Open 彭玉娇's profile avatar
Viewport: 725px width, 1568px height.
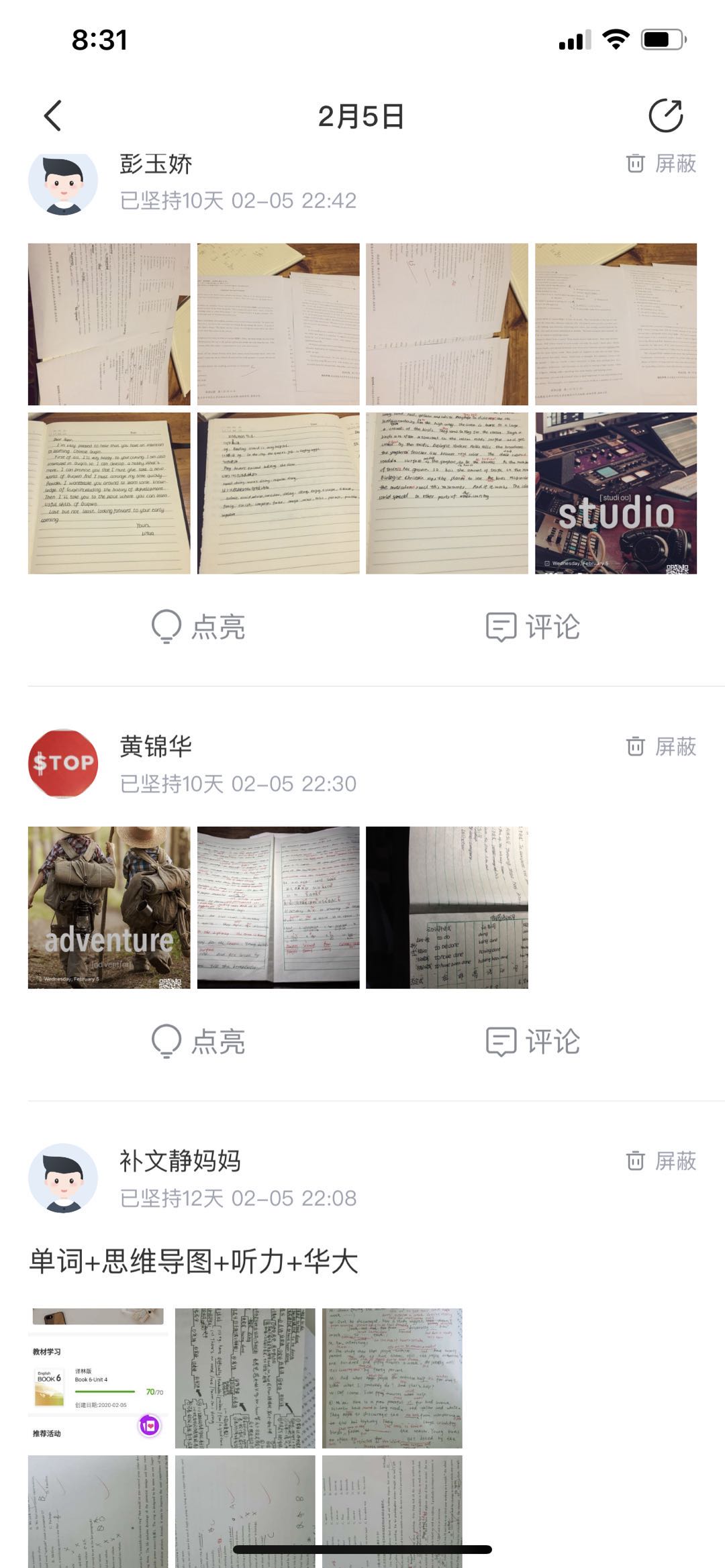(x=63, y=180)
